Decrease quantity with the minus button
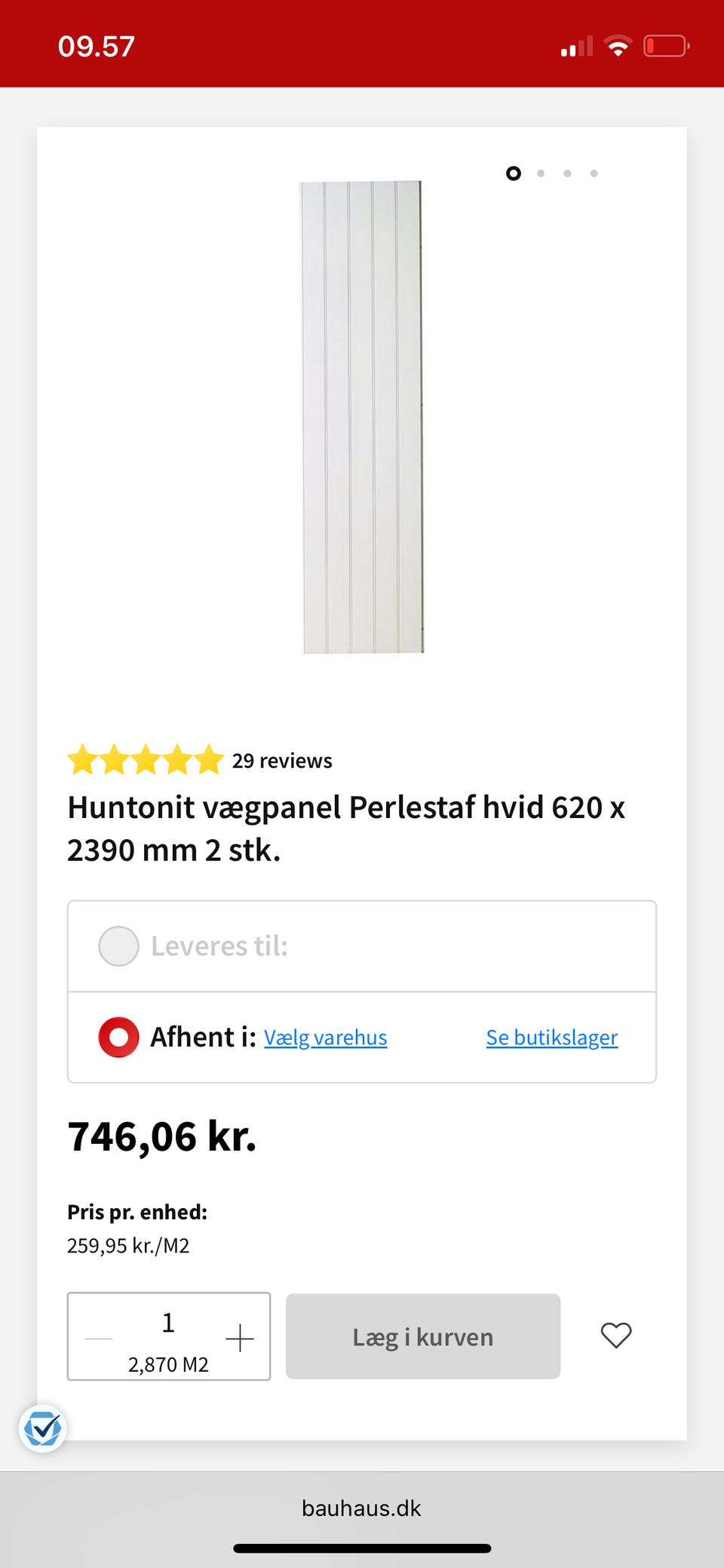Image resolution: width=724 pixels, height=1568 pixels. 99,1338
